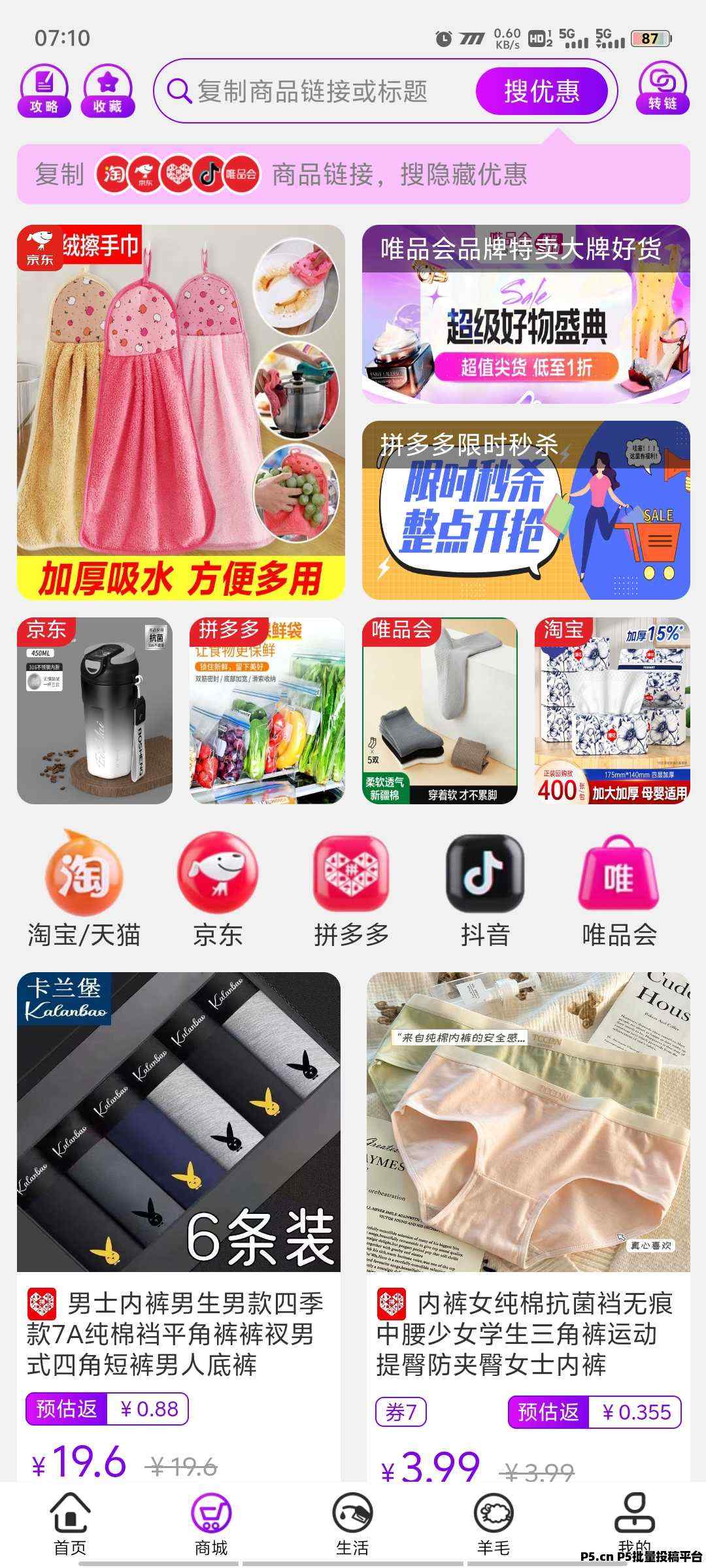Open the 京东 hand towel banner

pos(181,412)
